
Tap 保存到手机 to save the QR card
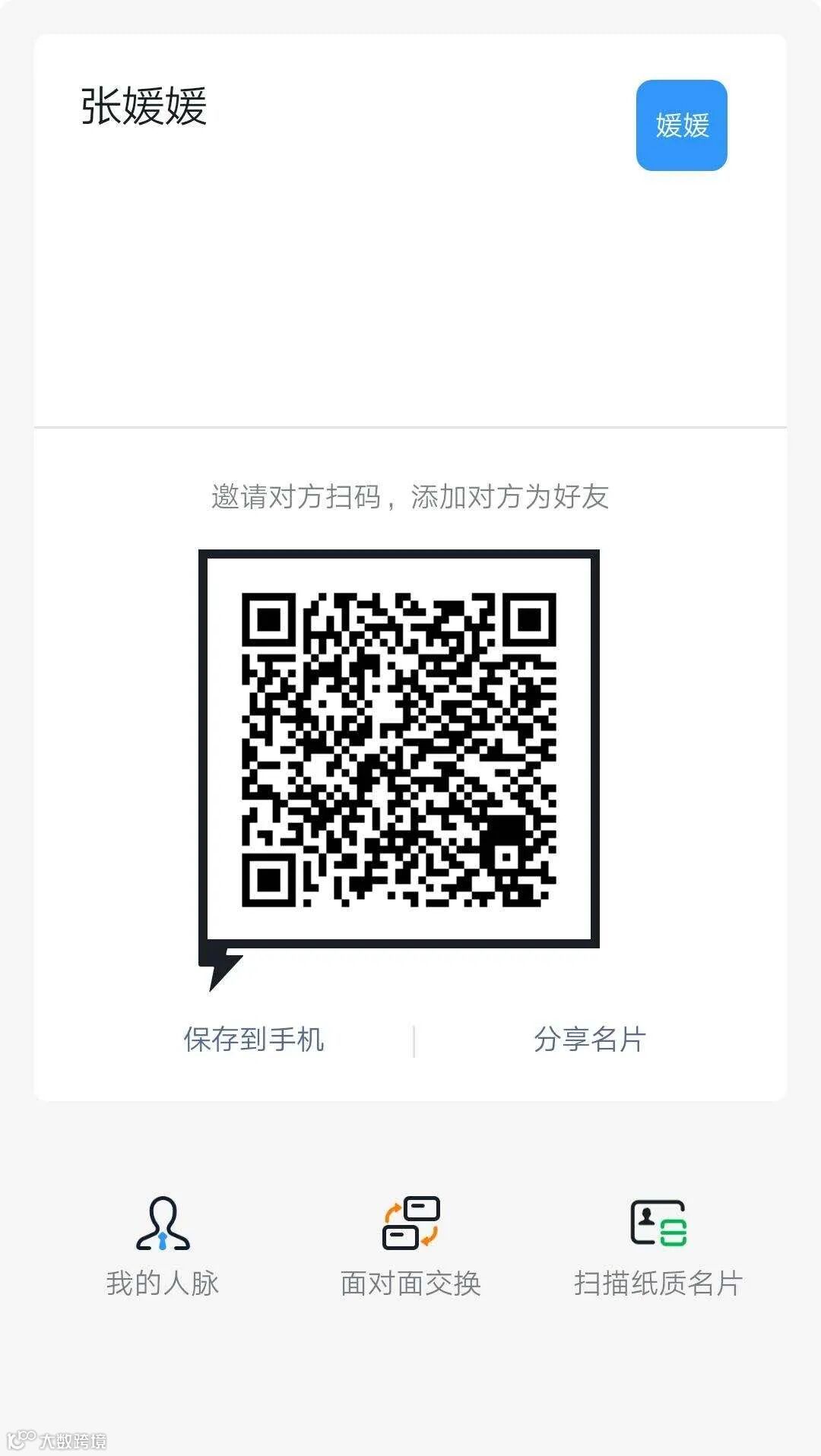click(x=254, y=1040)
